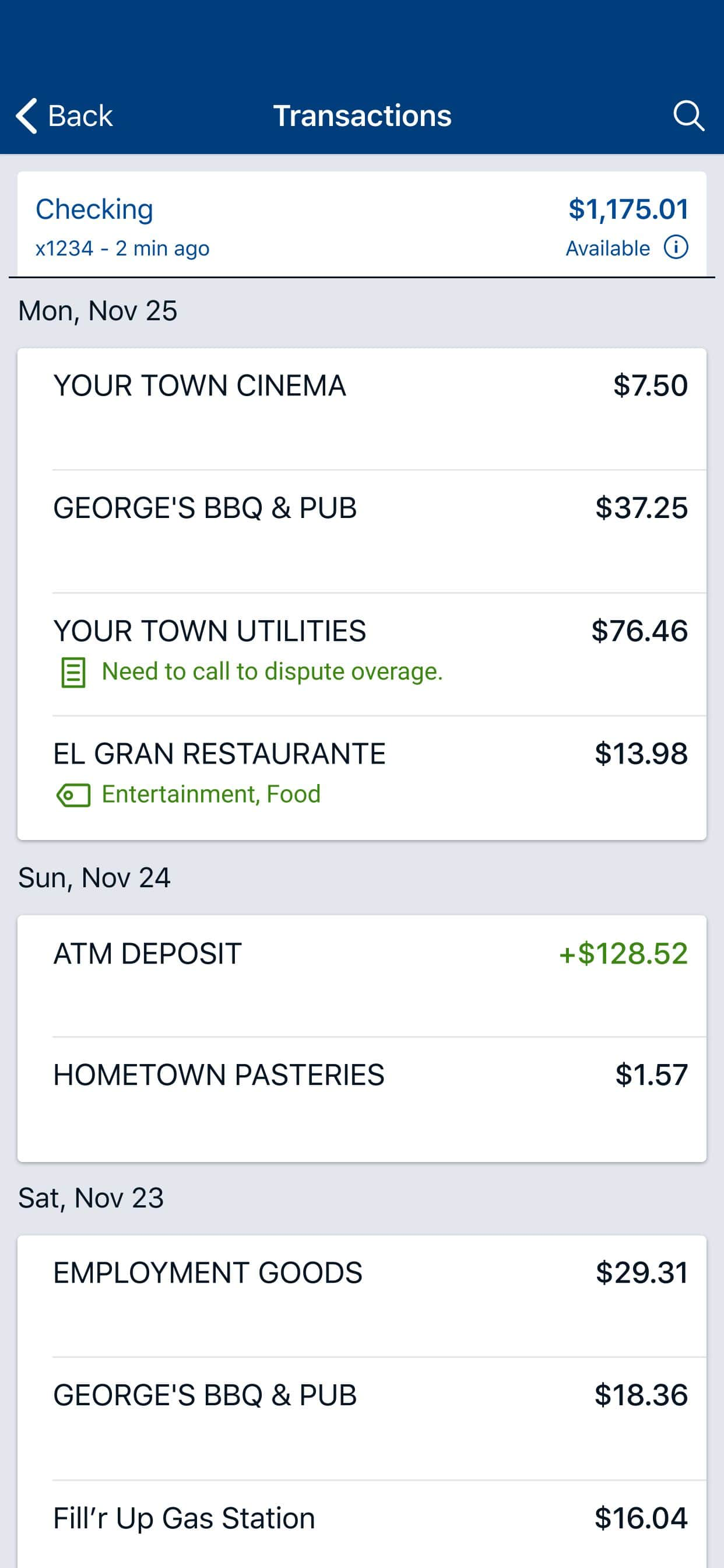724x1568 pixels.
Task: View the ATM DEPOSIT details
Action: [x=362, y=977]
